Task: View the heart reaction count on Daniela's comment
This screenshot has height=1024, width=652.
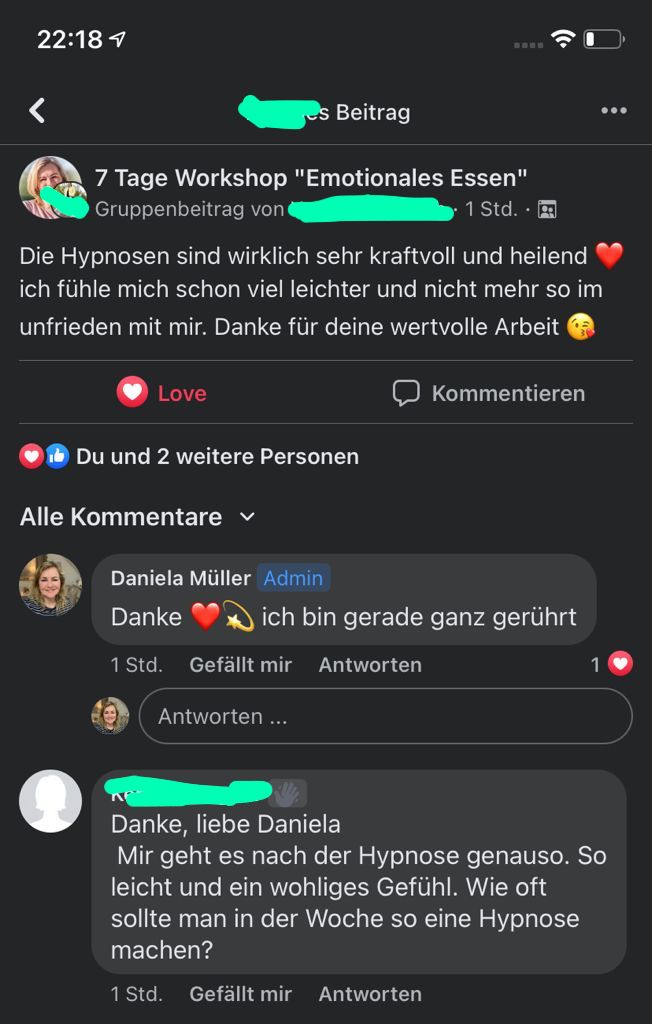Action: (x=611, y=664)
